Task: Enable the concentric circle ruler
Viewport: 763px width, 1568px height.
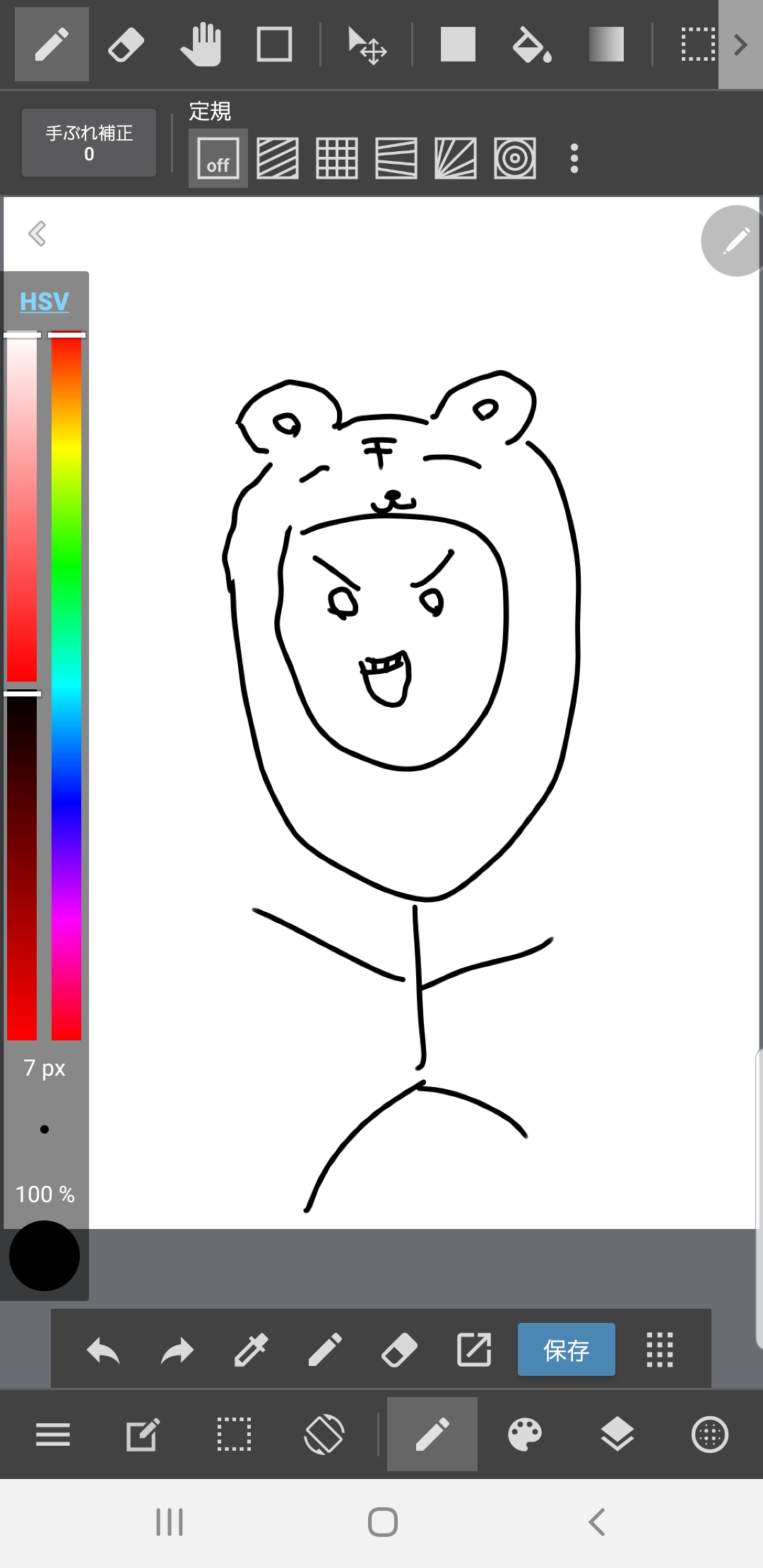Action: click(515, 158)
